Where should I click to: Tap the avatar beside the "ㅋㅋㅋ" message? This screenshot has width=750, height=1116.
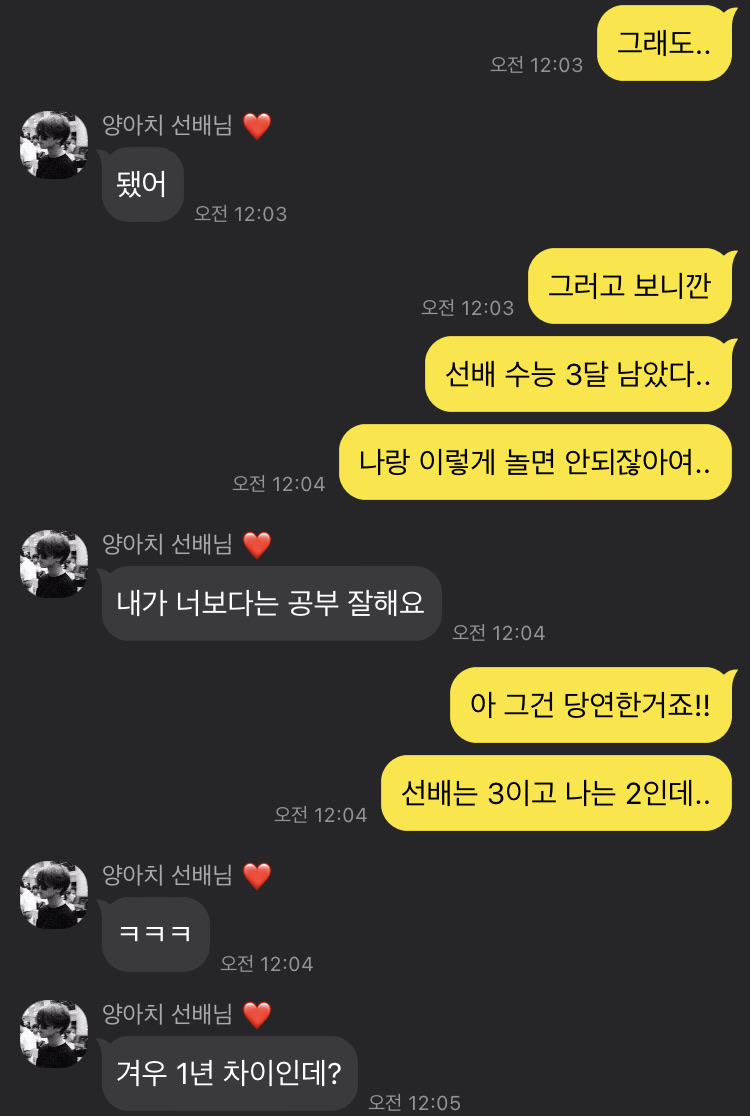tap(54, 895)
